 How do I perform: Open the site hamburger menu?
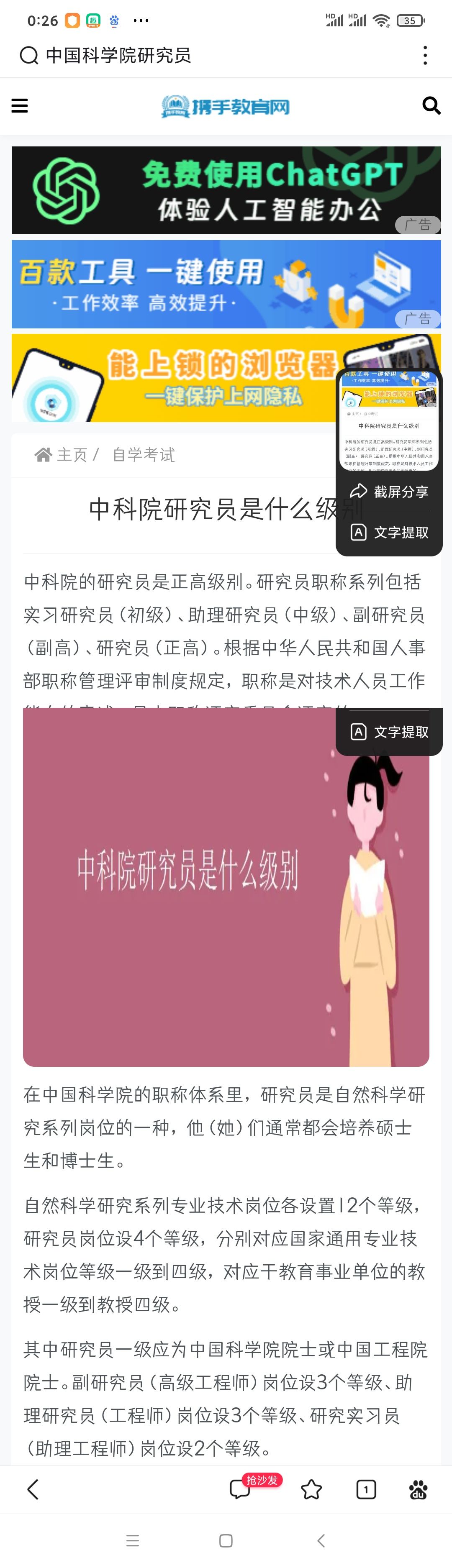(20, 107)
